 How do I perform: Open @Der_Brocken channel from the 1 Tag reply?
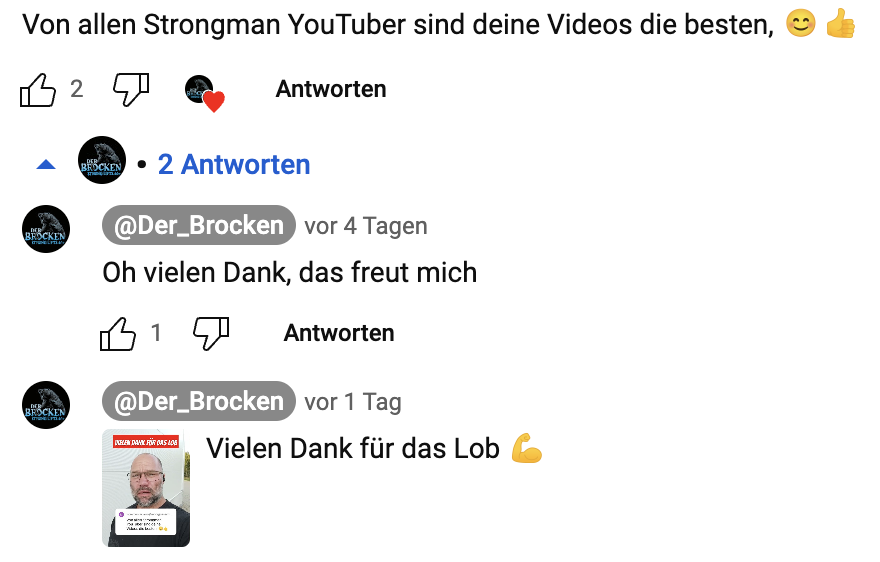click(199, 402)
